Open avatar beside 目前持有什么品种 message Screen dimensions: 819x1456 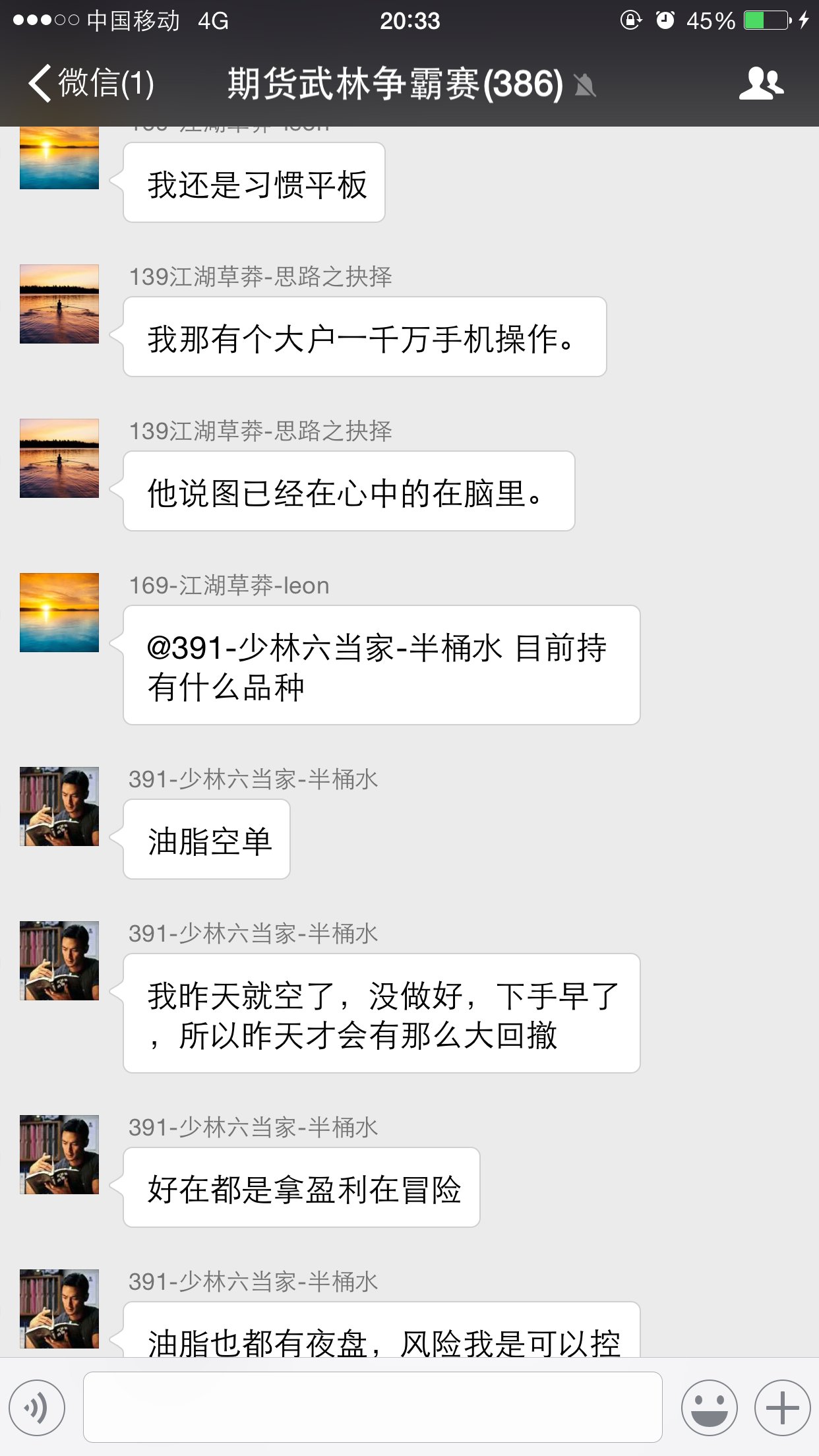(59, 613)
